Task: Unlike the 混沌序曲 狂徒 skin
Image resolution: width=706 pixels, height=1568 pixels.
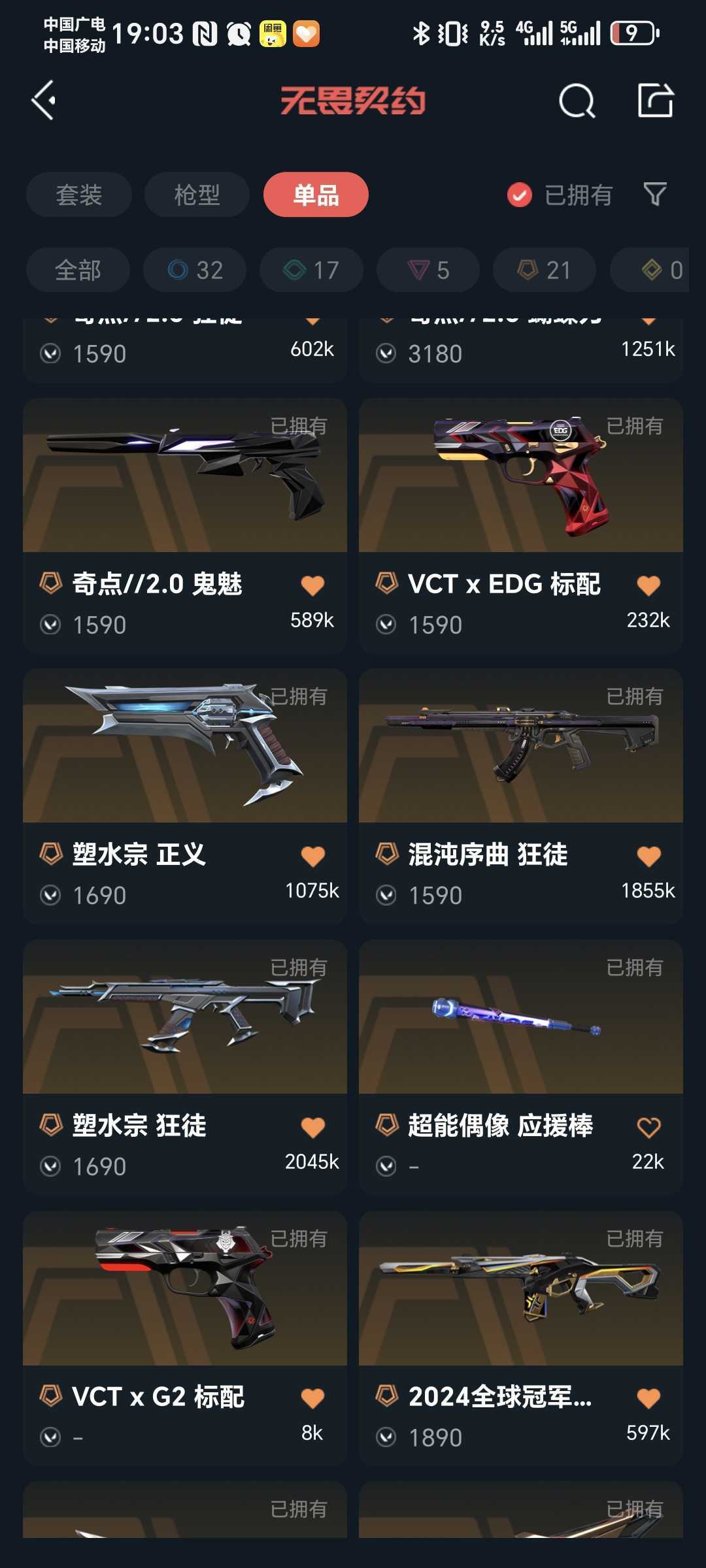Action: tap(648, 856)
